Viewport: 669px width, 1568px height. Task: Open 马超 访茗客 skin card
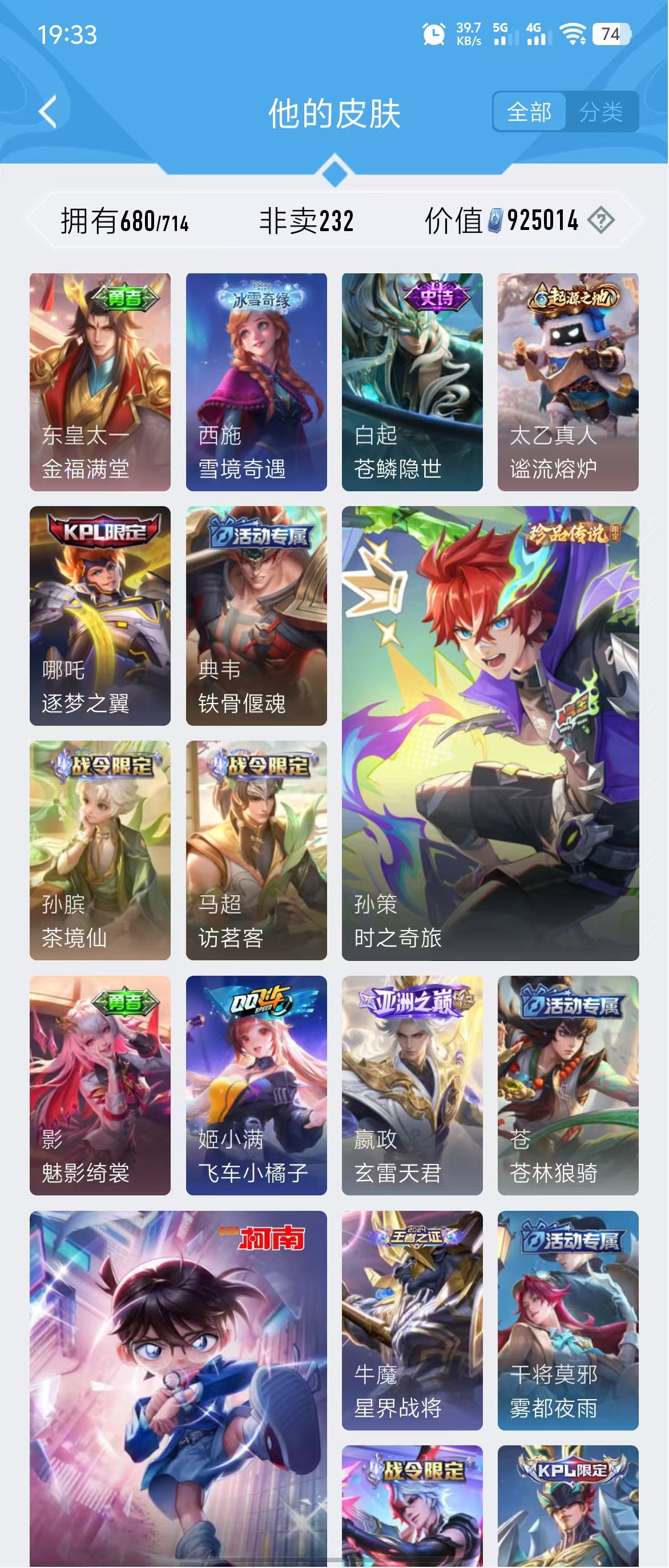click(x=256, y=850)
